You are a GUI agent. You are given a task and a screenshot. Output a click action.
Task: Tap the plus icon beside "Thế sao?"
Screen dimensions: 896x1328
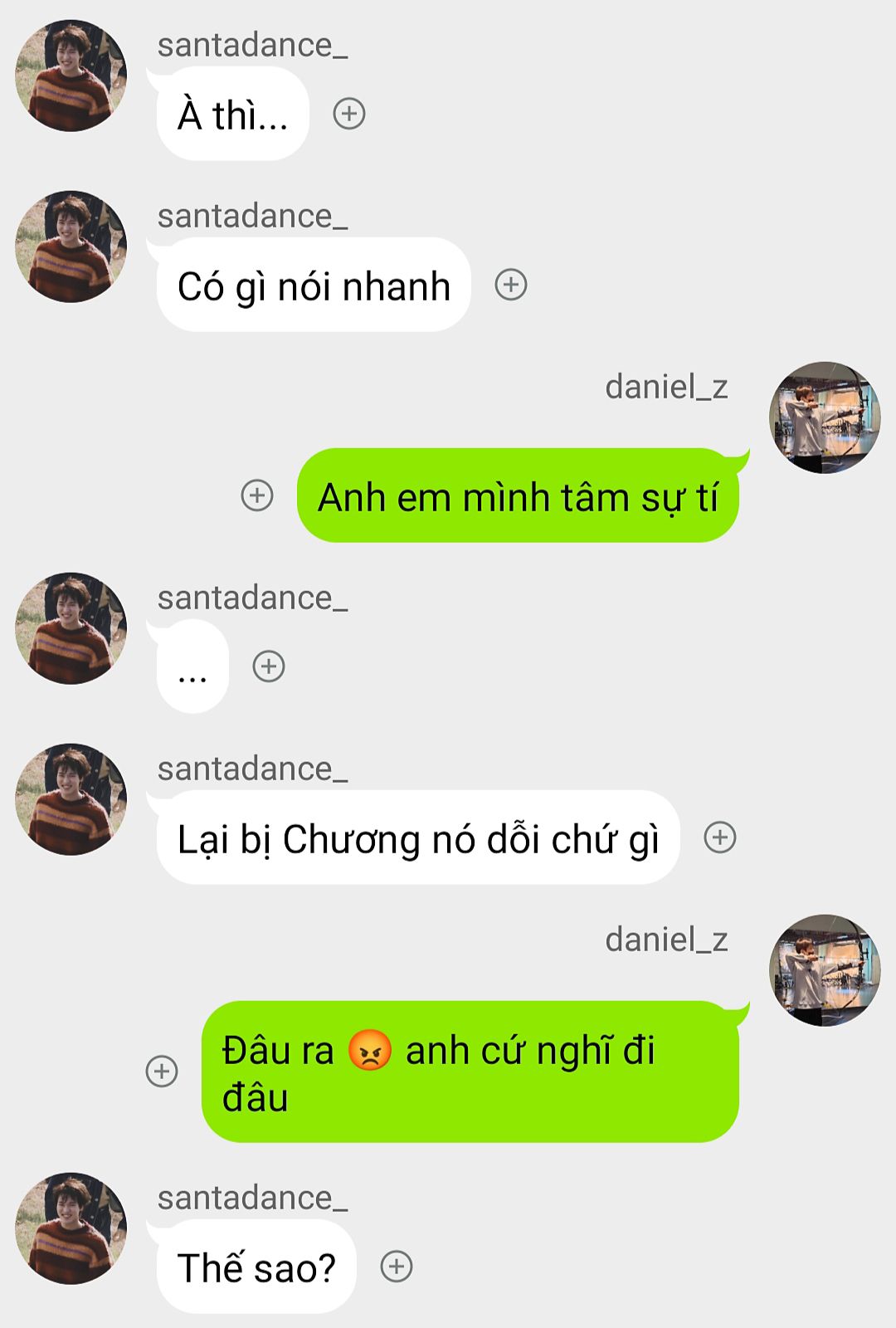pos(397,1267)
